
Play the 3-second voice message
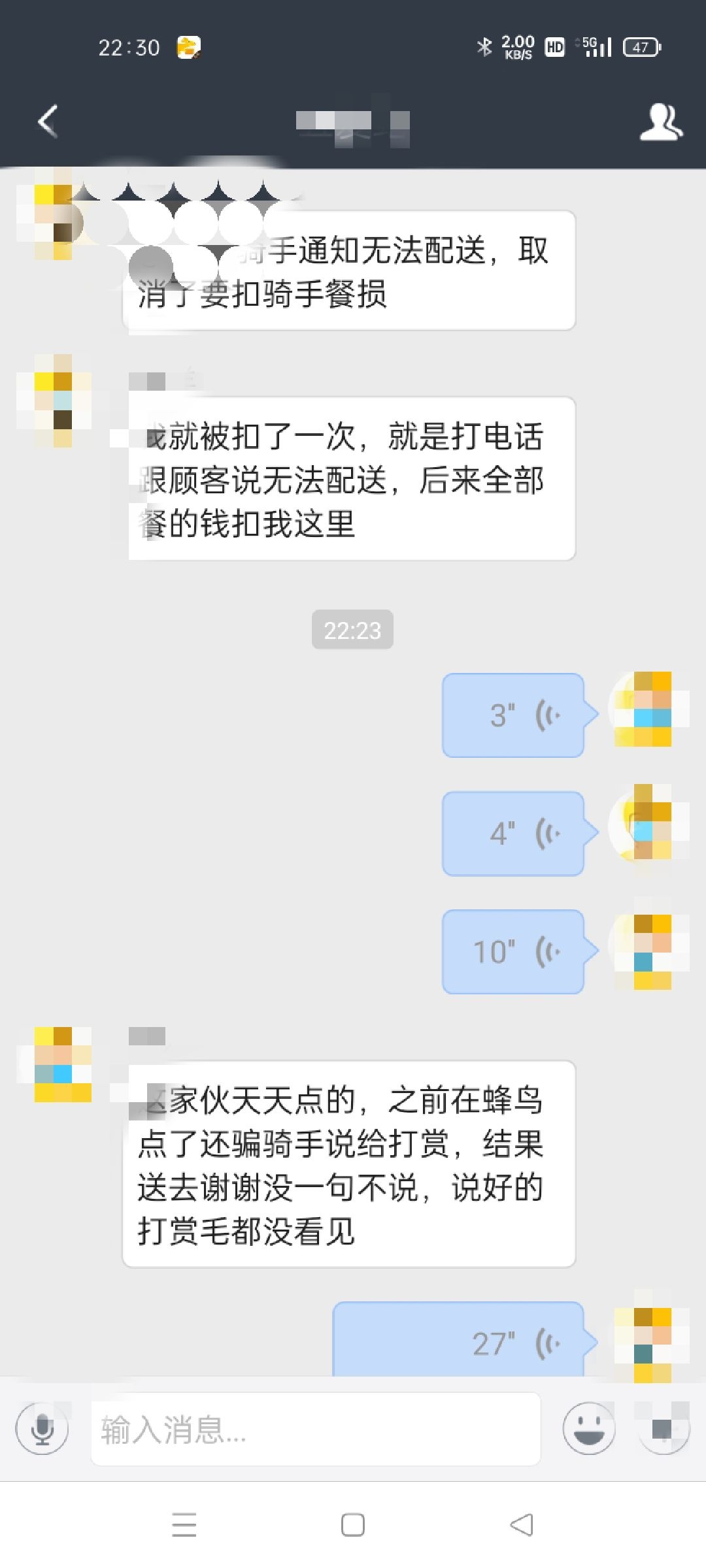click(514, 715)
